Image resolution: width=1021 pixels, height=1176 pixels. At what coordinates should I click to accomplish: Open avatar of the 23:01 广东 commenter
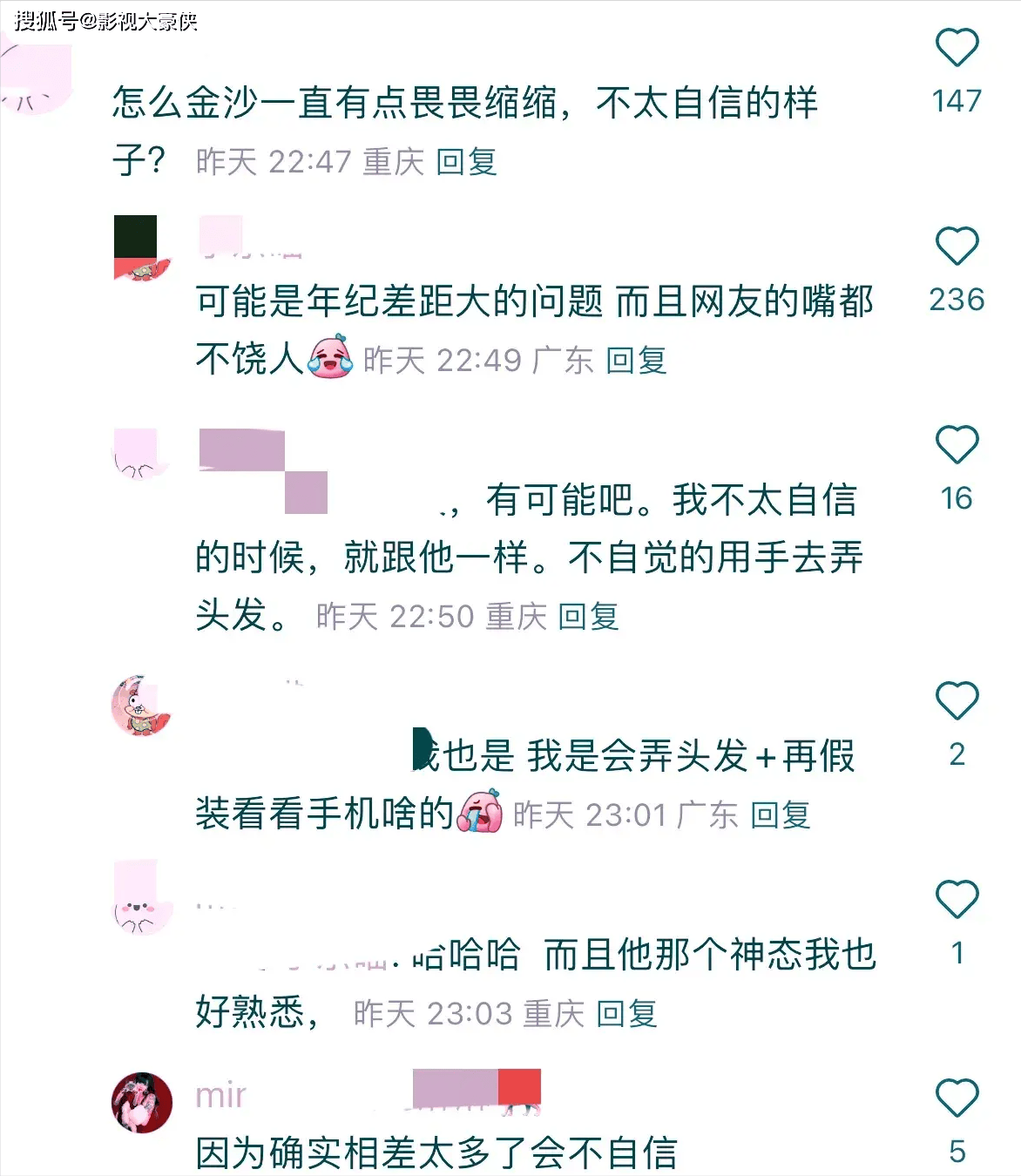(142, 705)
